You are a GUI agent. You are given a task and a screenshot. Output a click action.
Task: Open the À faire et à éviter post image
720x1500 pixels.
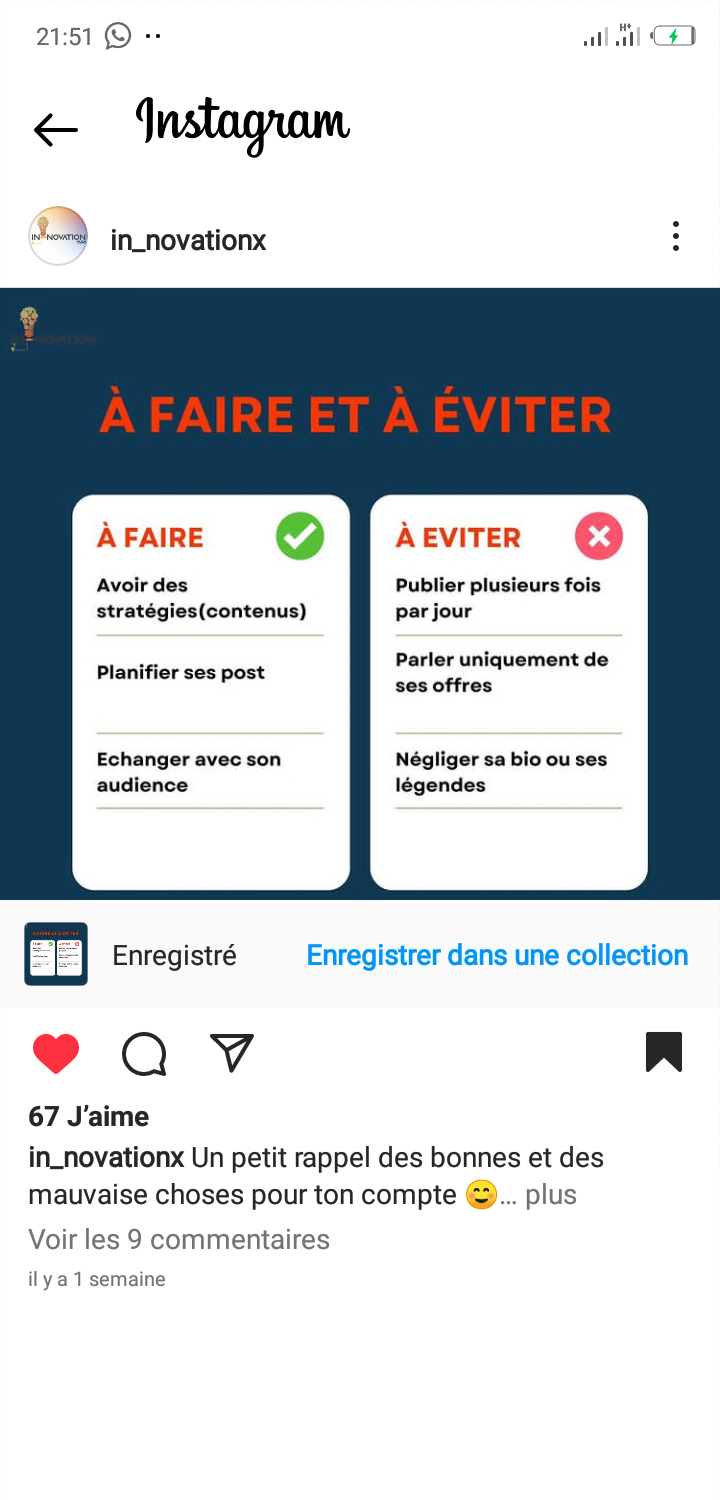360,594
